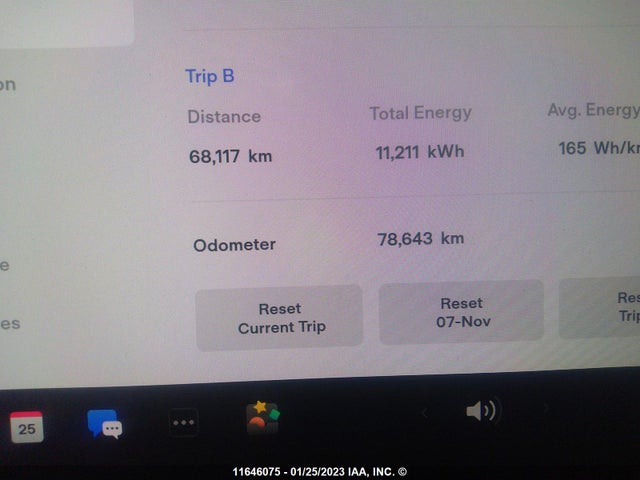Open the three-dot app launcher
The image size is (640, 480).
(x=184, y=423)
